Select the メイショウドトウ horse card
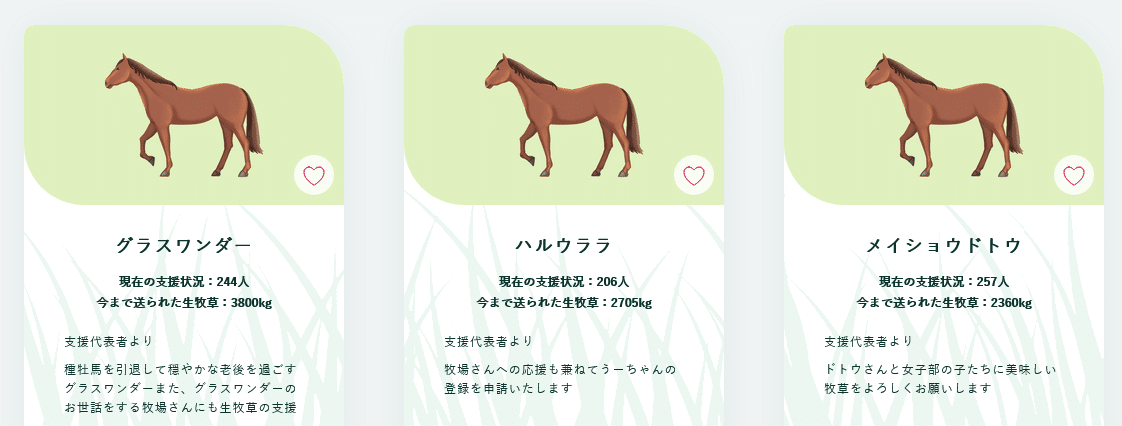This screenshot has width=1122, height=426. pos(944,245)
